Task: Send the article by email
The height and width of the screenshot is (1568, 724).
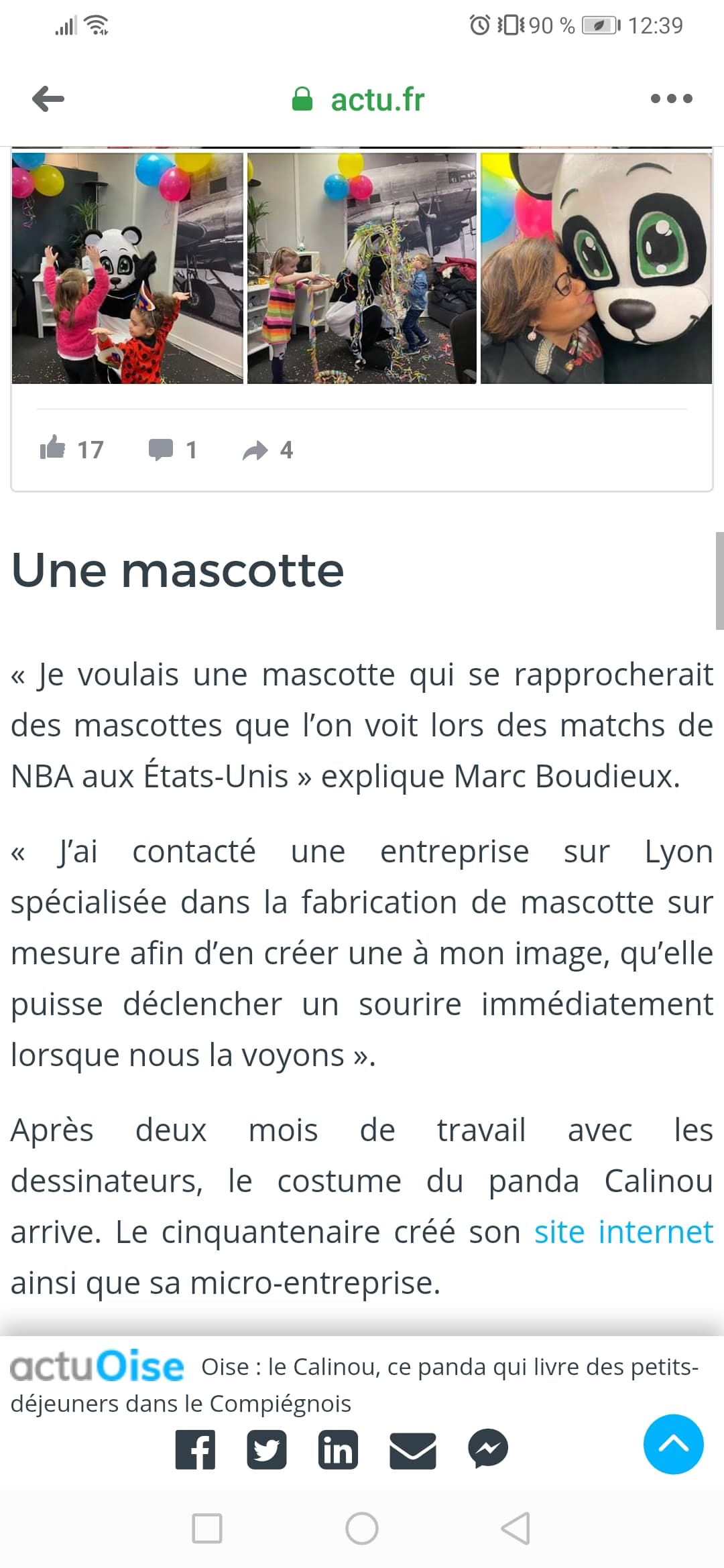Action: pos(413,1451)
